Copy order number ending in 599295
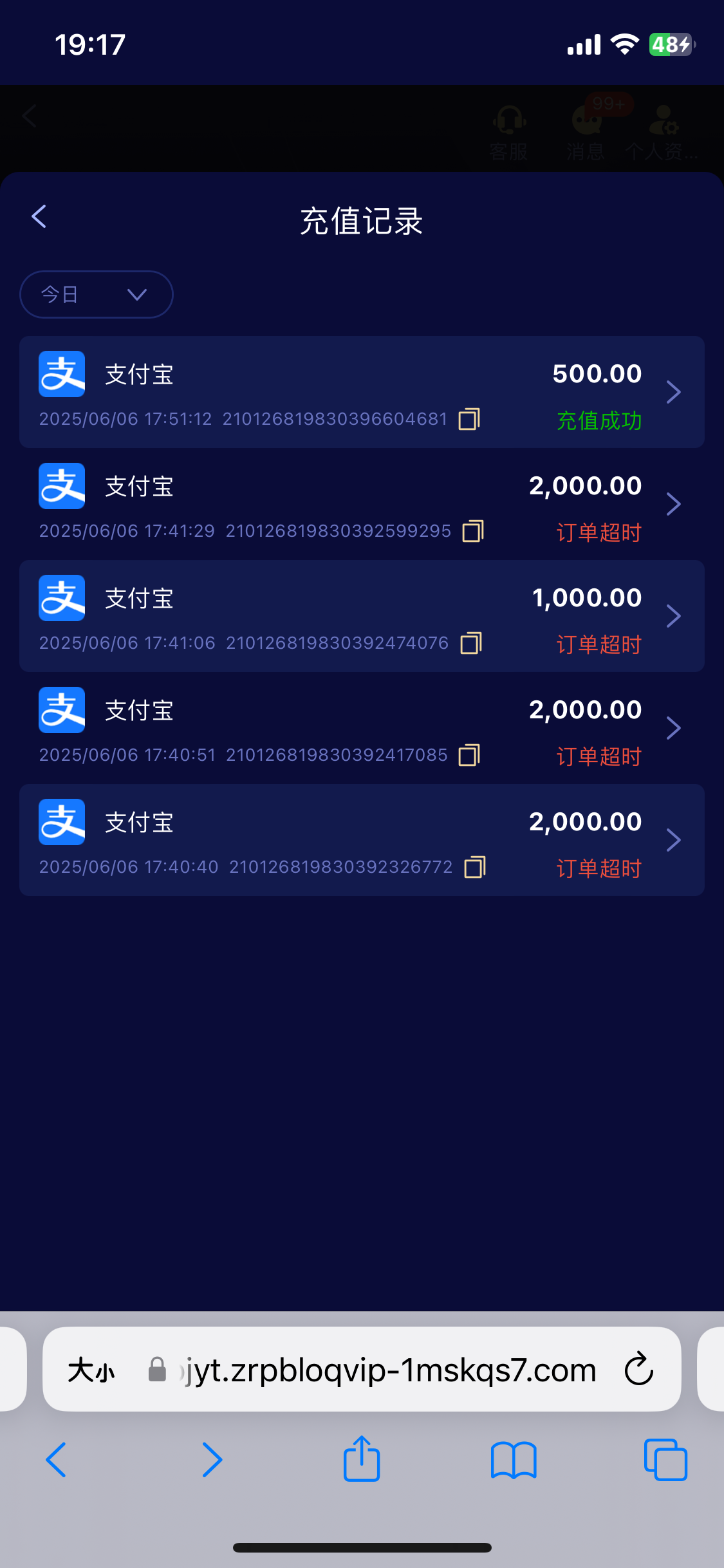The height and width of the screenshot is (1568, 724). tap(473, 531)
